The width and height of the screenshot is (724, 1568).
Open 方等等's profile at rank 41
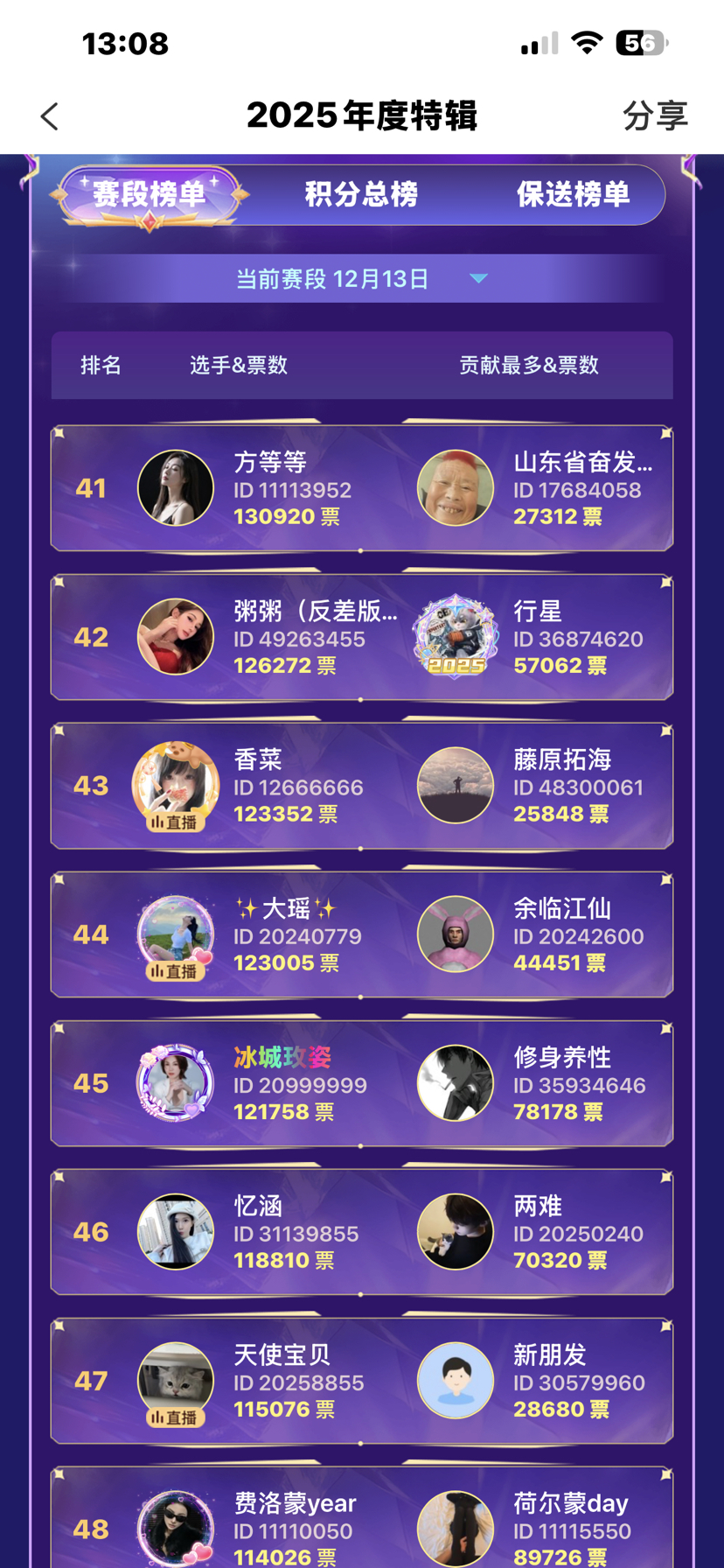[176, 488]
